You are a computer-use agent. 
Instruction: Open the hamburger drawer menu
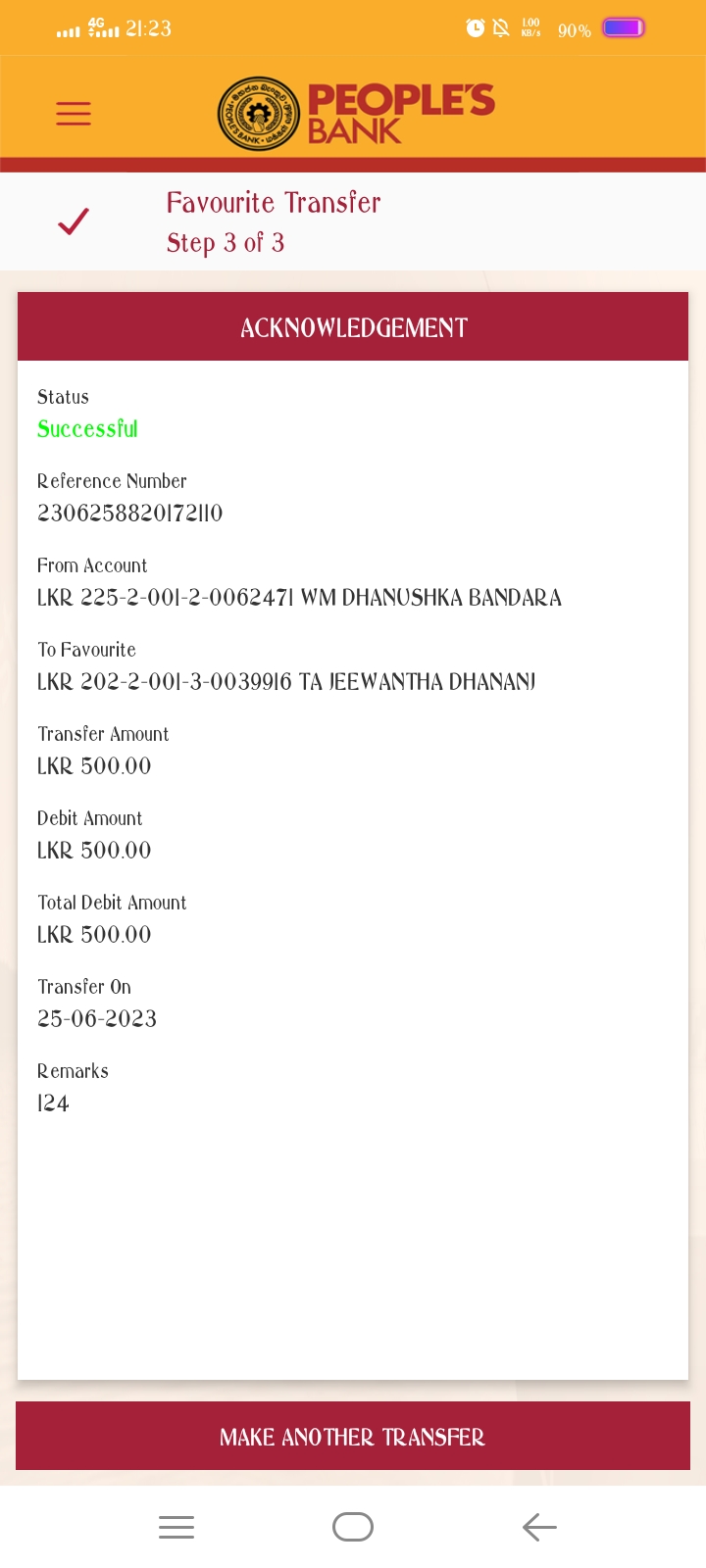pos(74,114)
